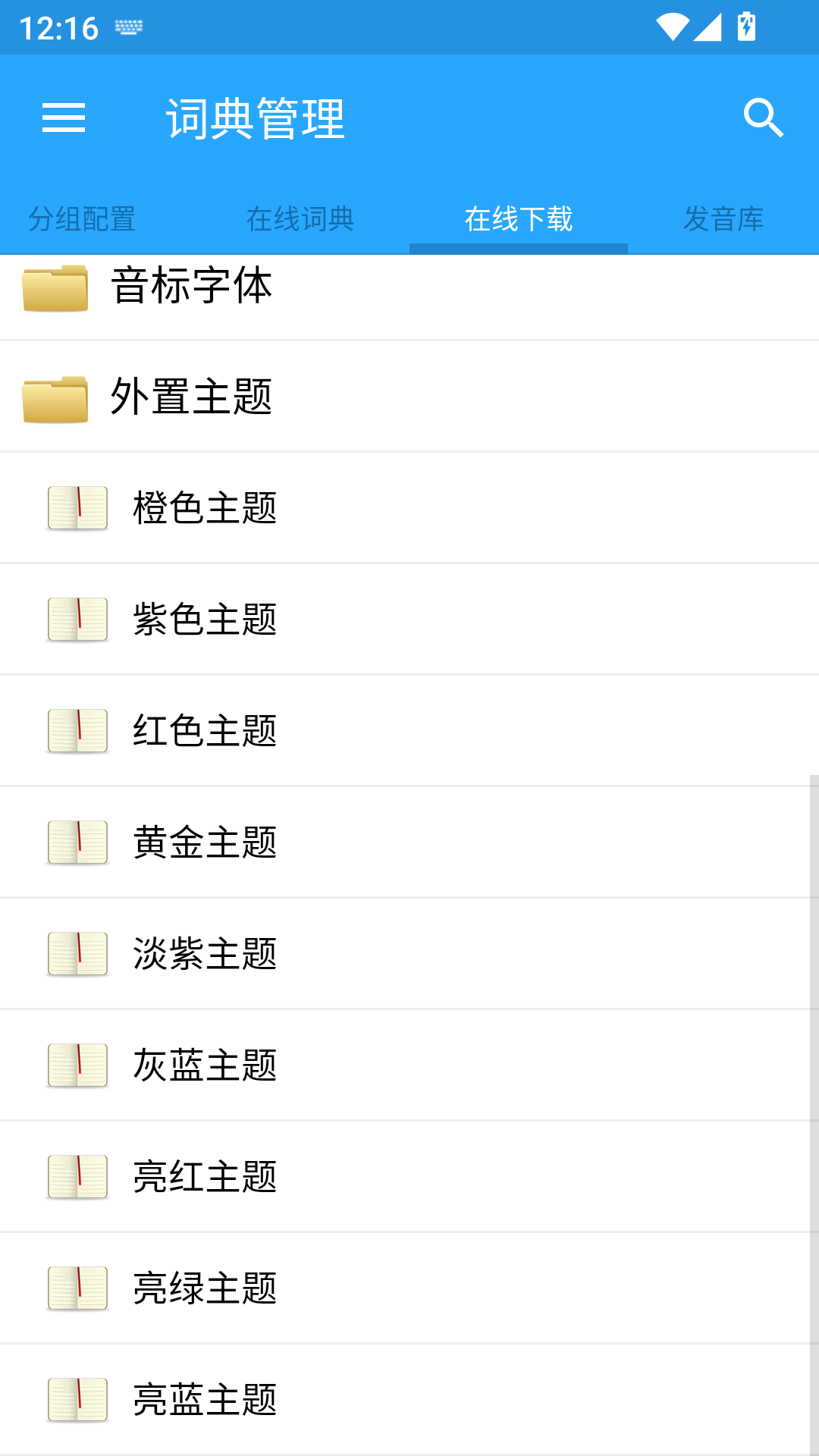
Task: Tap the notebook icon beside 黄金主题
Action: tap(77, 840)
